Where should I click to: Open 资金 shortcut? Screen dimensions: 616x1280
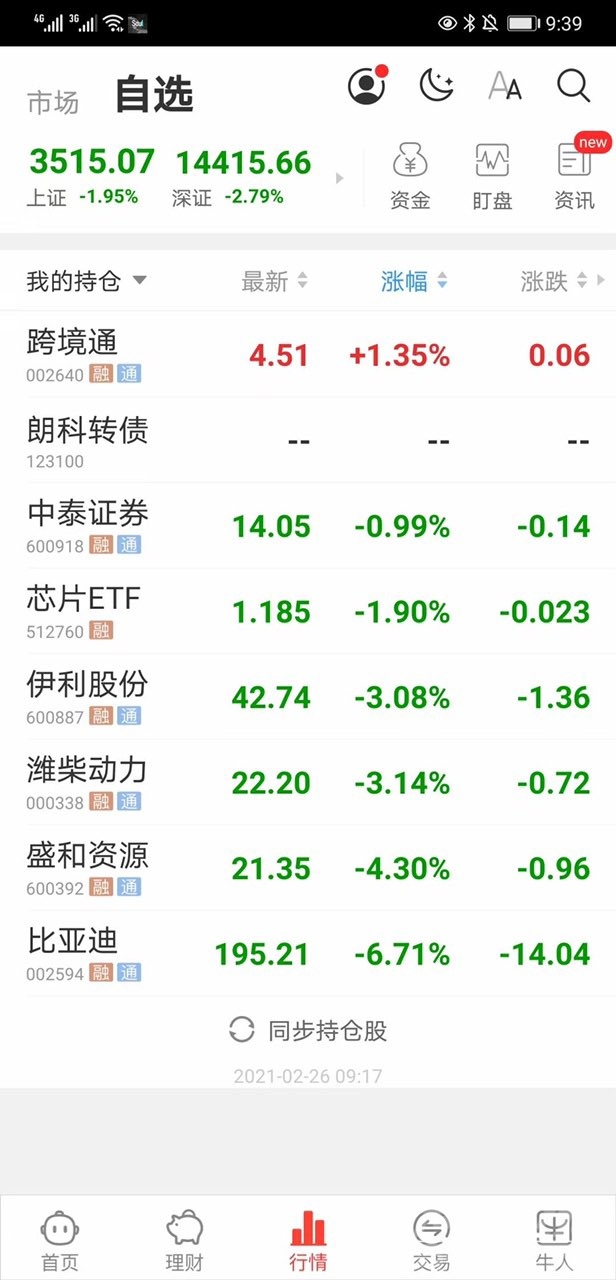(x=410, y=177)
